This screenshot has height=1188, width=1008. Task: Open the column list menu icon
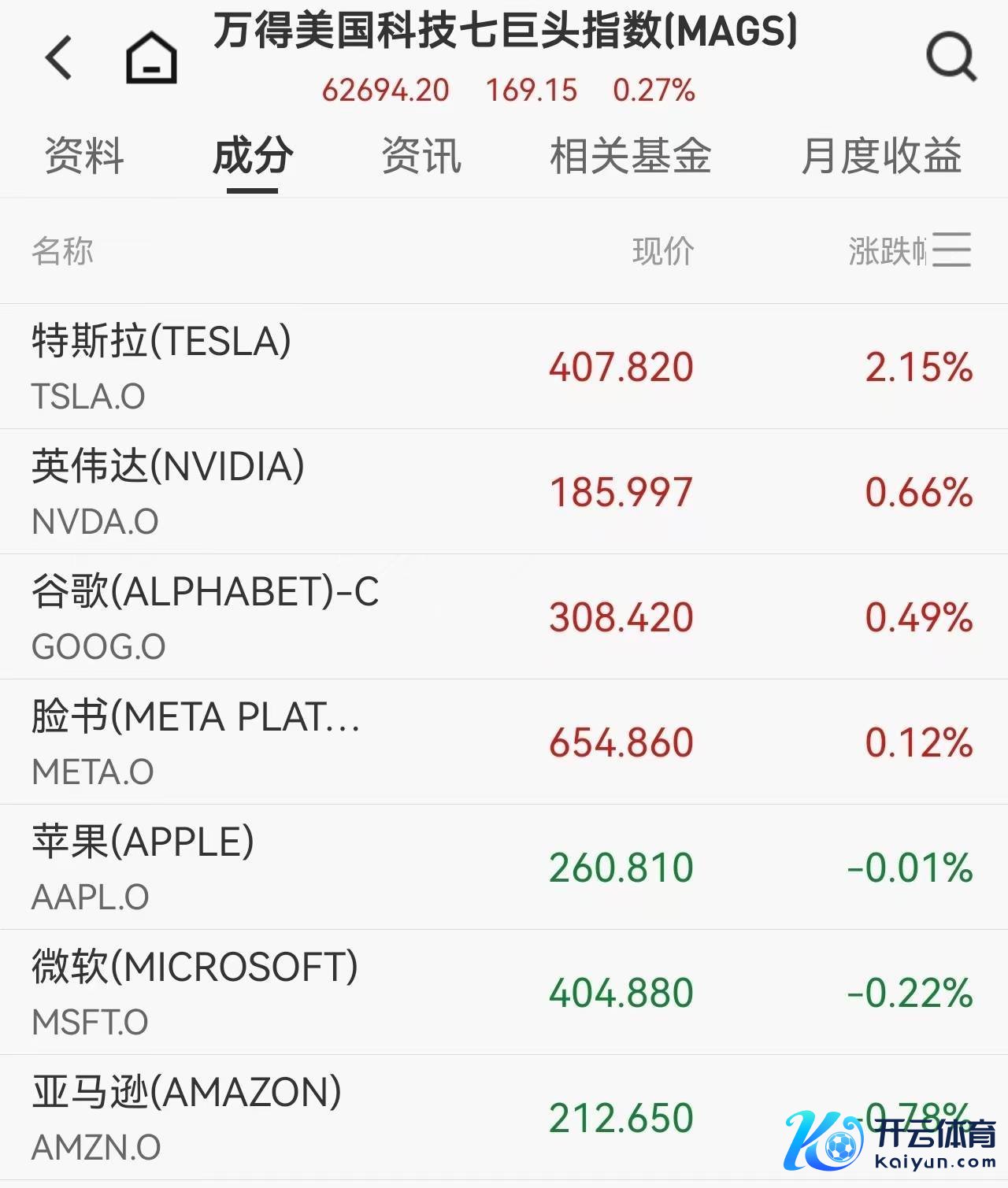[x=952, y=250]
